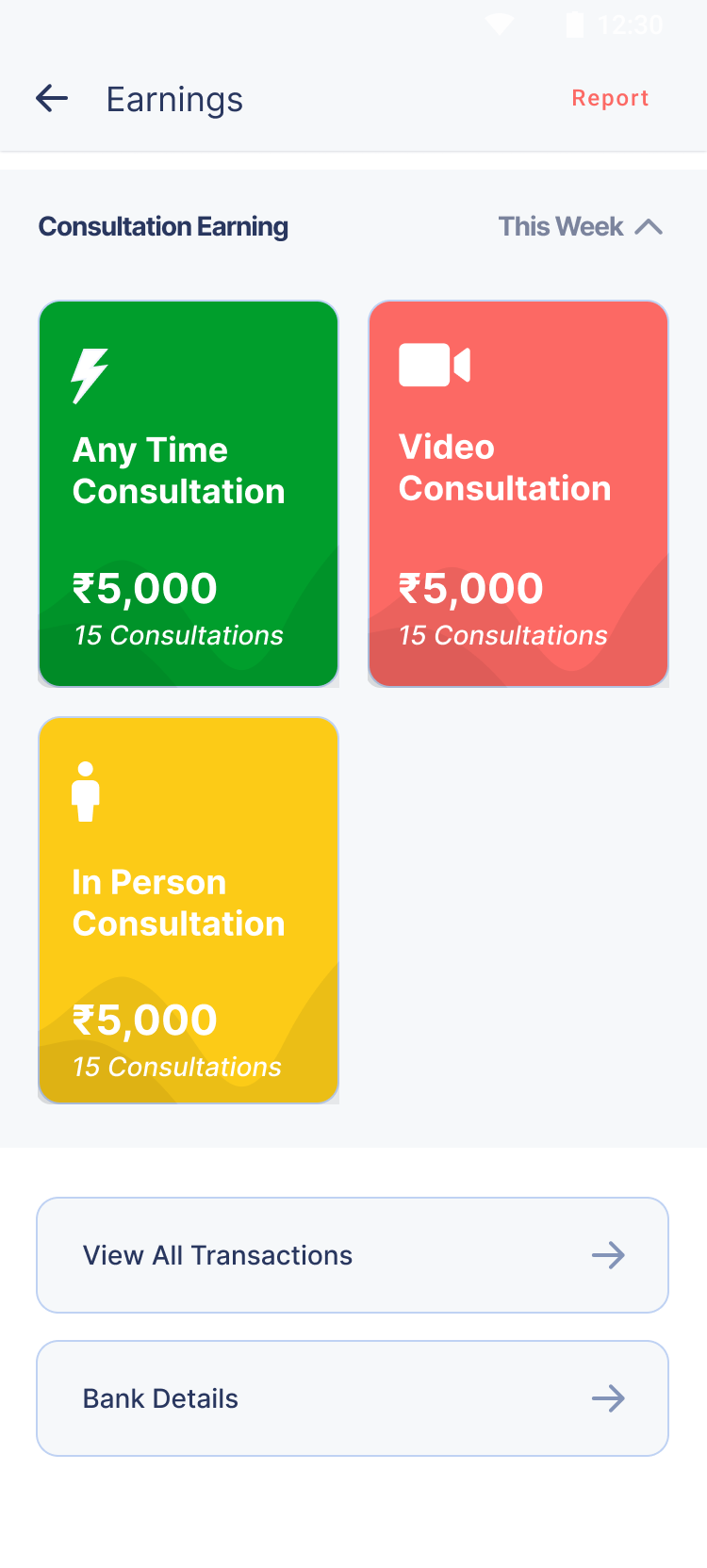Viewport: 707px width, 1568px height.
Task: Open the Report link
Action: click(x=610, y=98)
